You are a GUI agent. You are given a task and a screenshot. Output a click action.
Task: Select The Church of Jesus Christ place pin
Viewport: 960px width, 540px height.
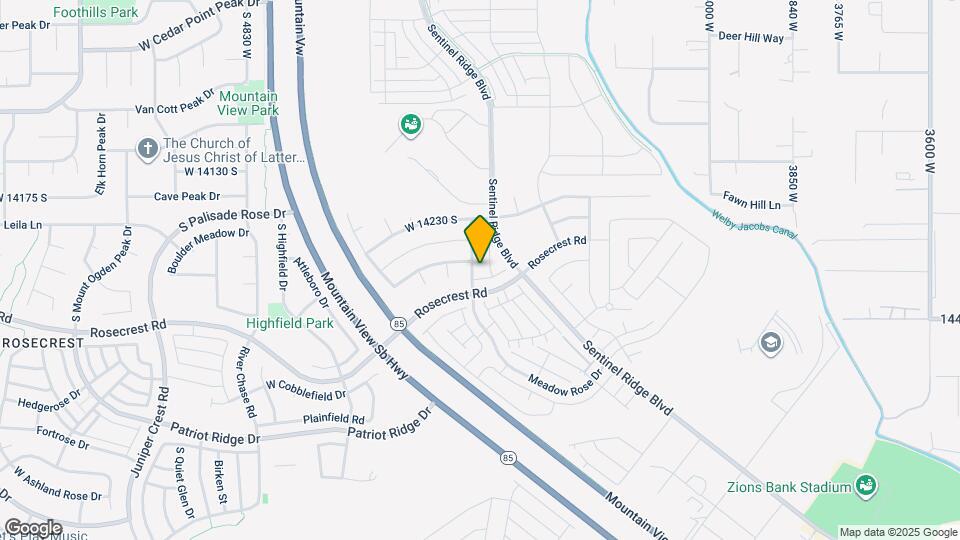148,149
